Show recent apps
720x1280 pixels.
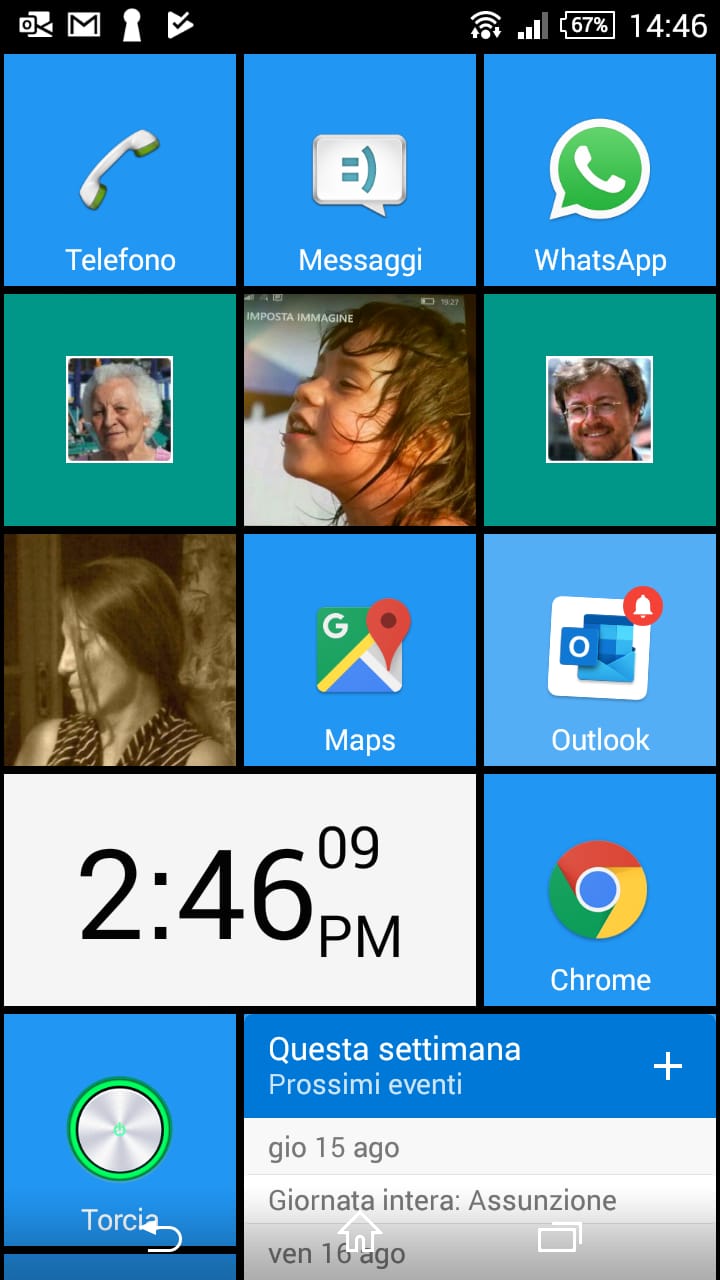tap(559, 1238)
